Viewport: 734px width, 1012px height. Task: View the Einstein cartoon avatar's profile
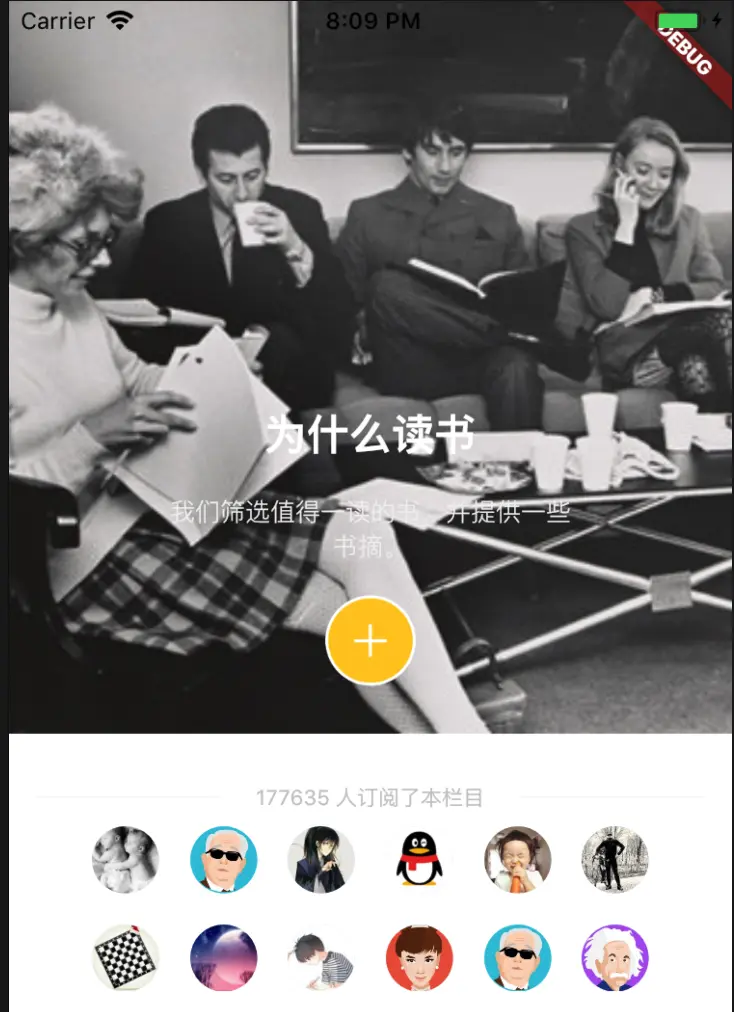(x=615, y=957)
